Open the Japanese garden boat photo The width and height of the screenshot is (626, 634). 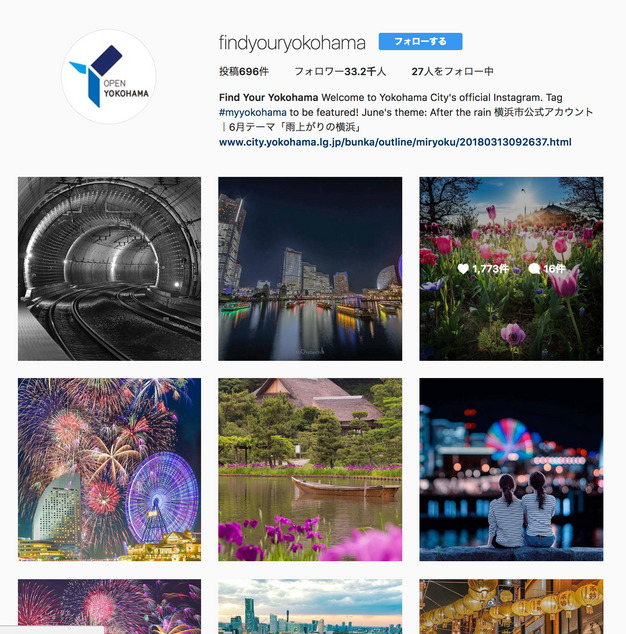coord(310,469)
